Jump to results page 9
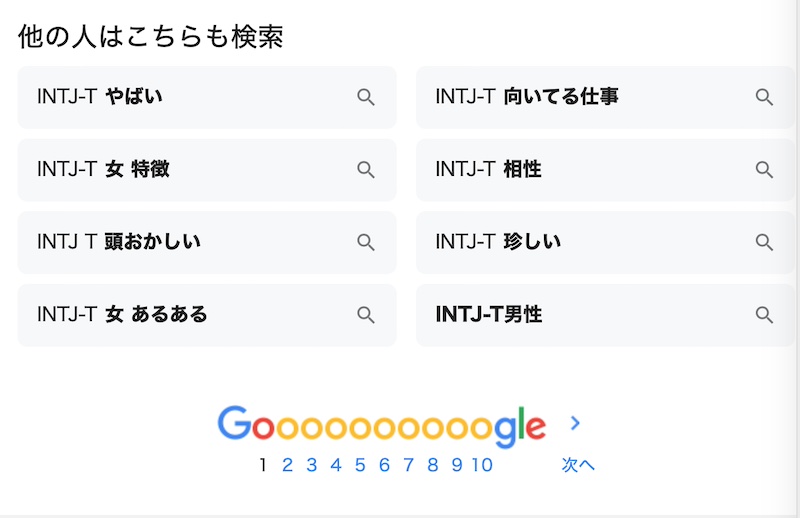 pos(457,464)
